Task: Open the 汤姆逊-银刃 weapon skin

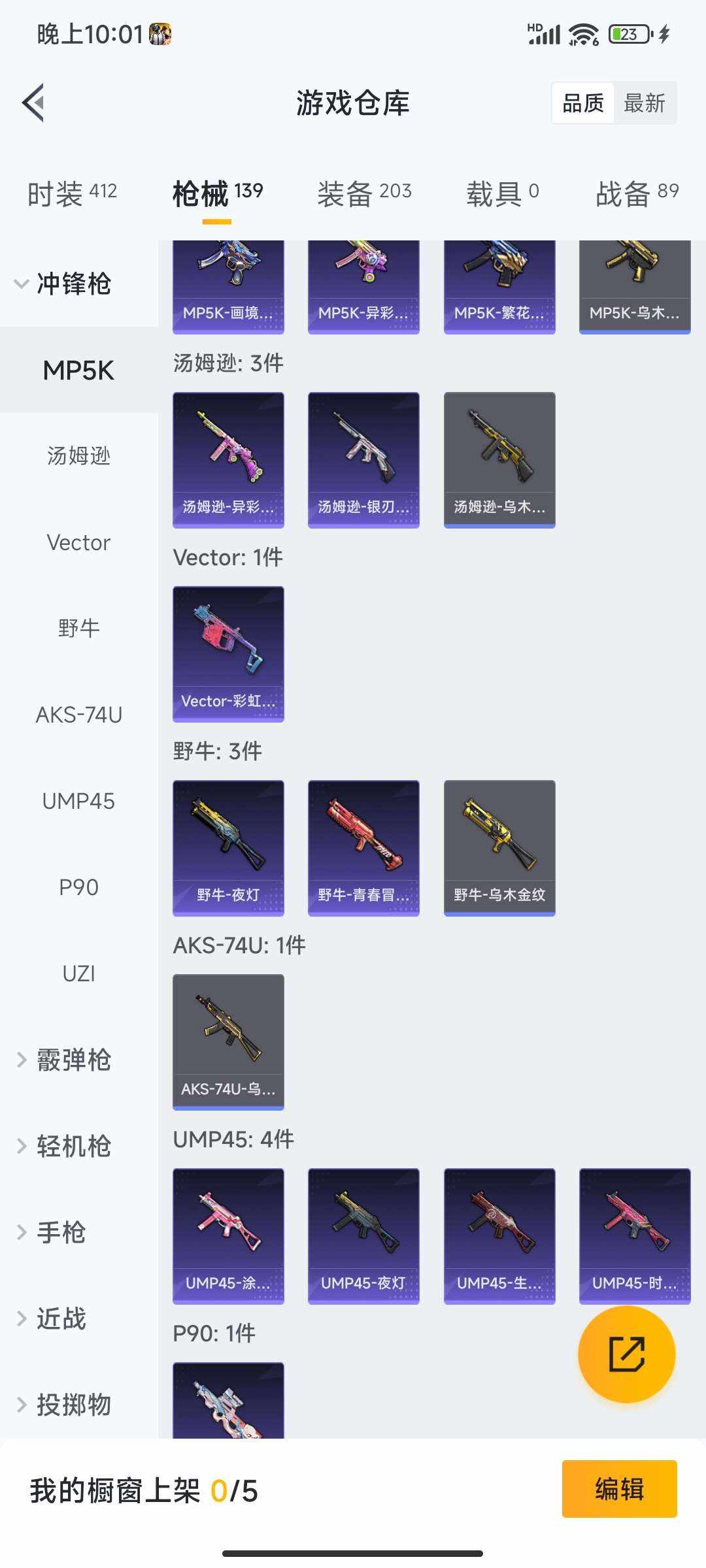Action: coord(363,458)
